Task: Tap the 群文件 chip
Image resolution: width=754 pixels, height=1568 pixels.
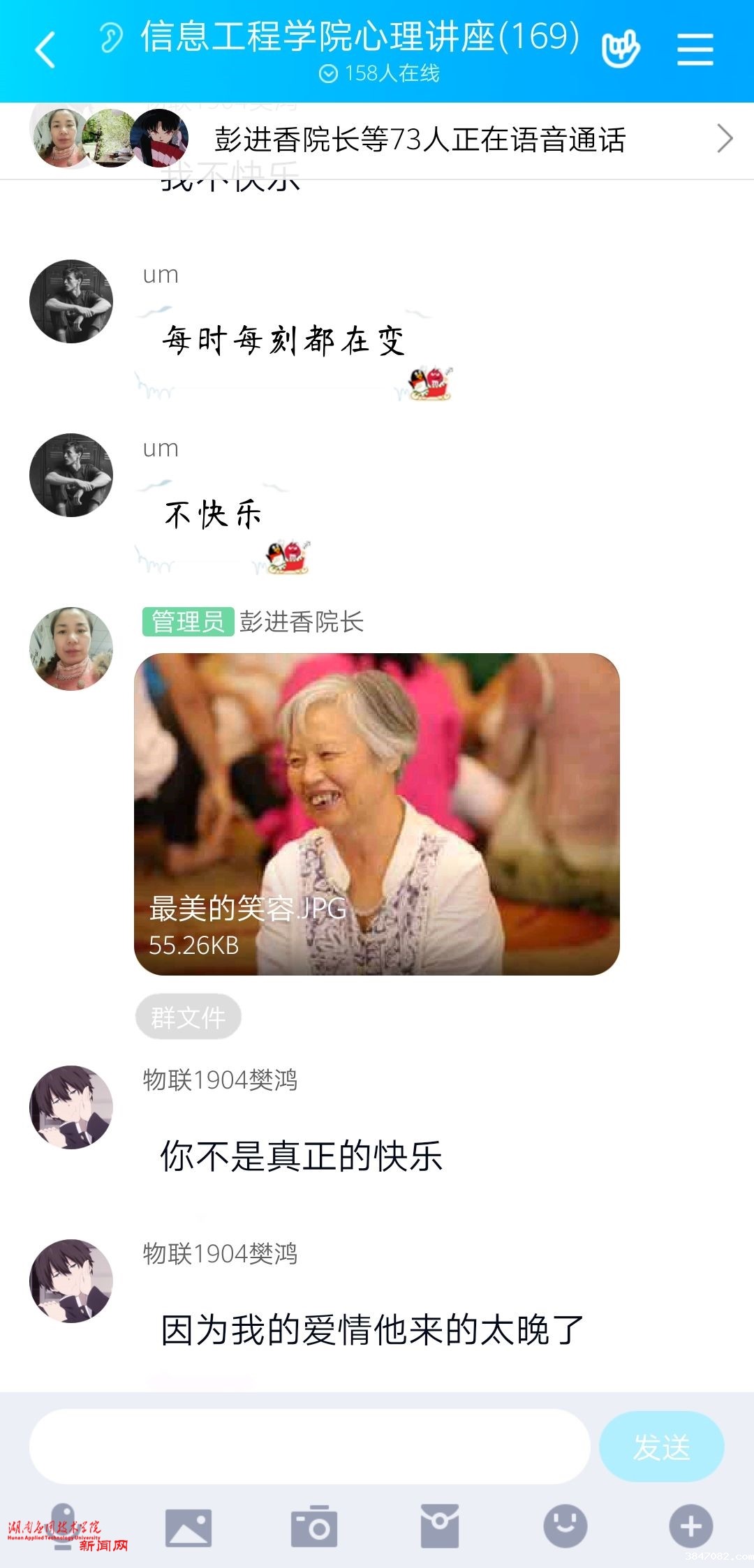Action: [188, 1017]
